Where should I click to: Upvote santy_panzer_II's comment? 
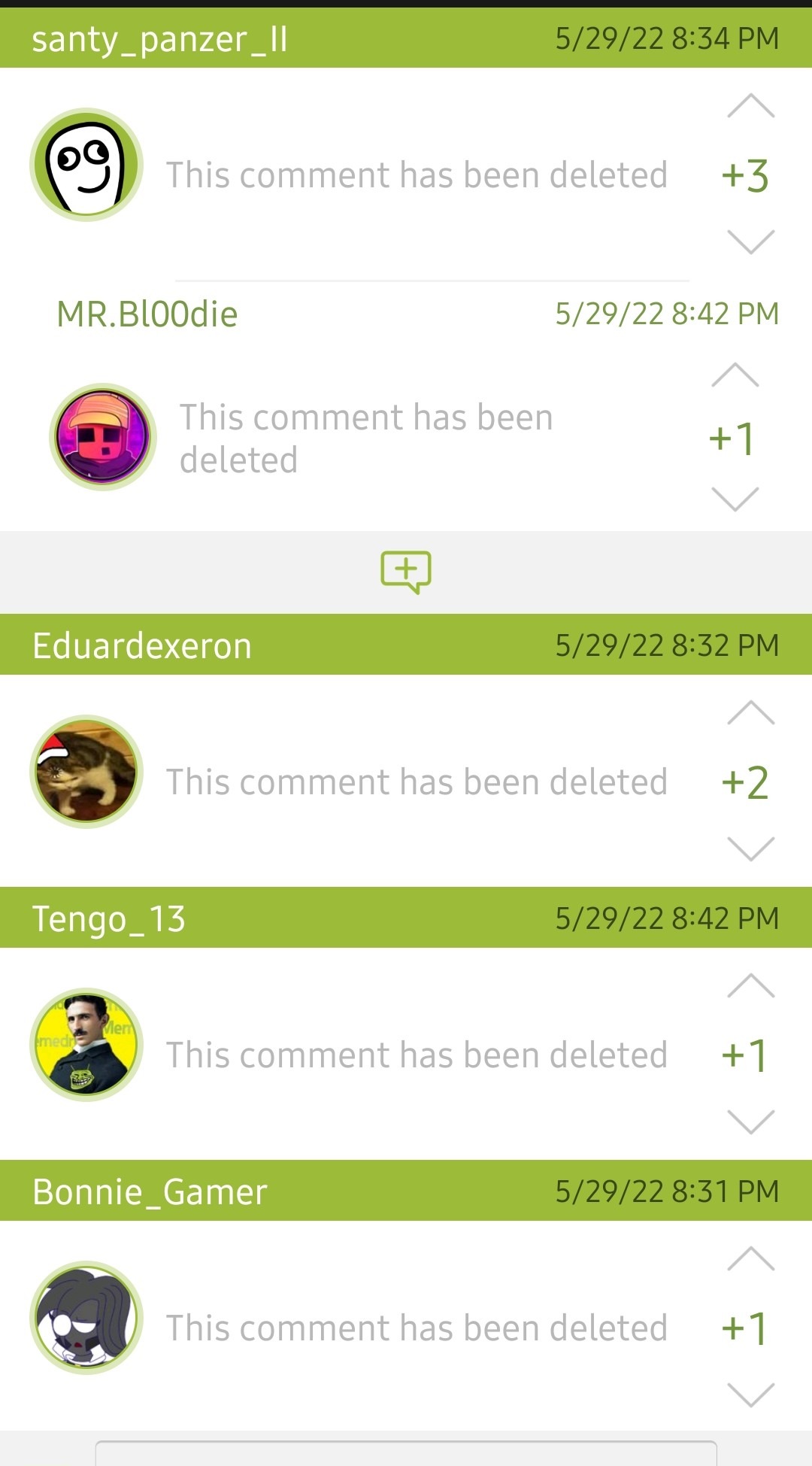(750, 107)
